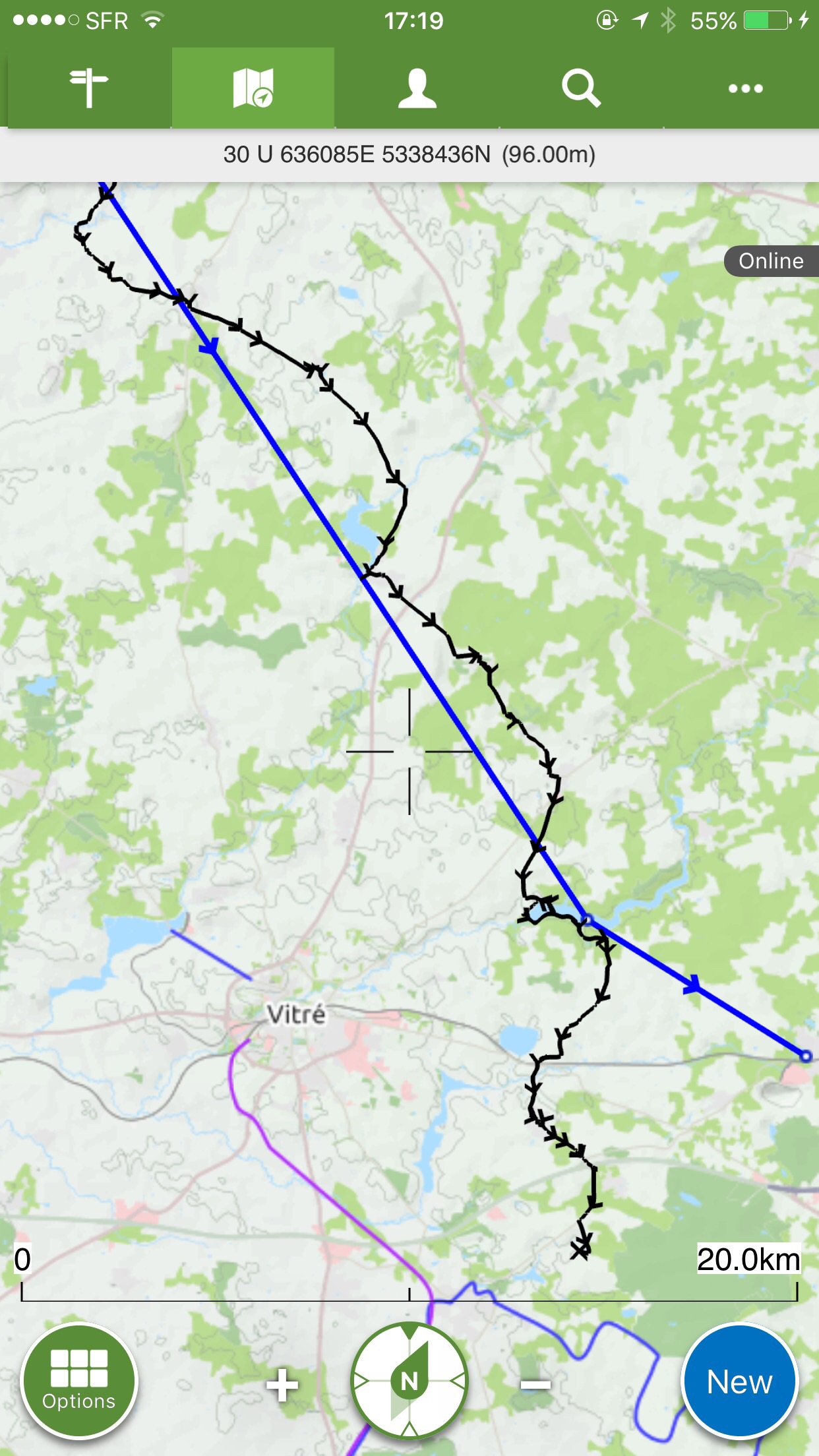Open the map Options button
The height and width of the screenshot is (1456, 819).
click(x=79, y=1381)
